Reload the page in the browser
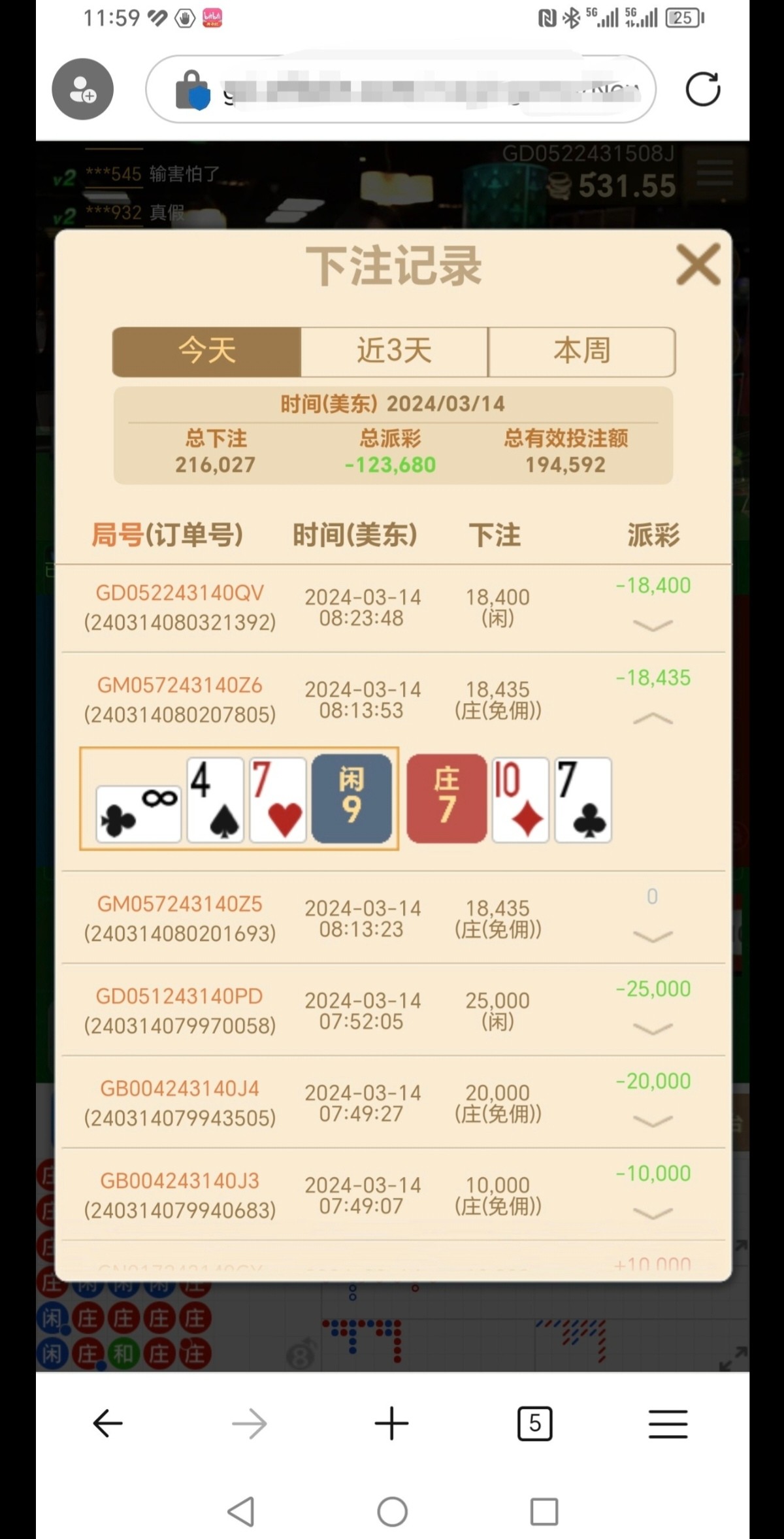Image resolution: width=784 pixels, height=1539 pixels. (x=702, y=89)
